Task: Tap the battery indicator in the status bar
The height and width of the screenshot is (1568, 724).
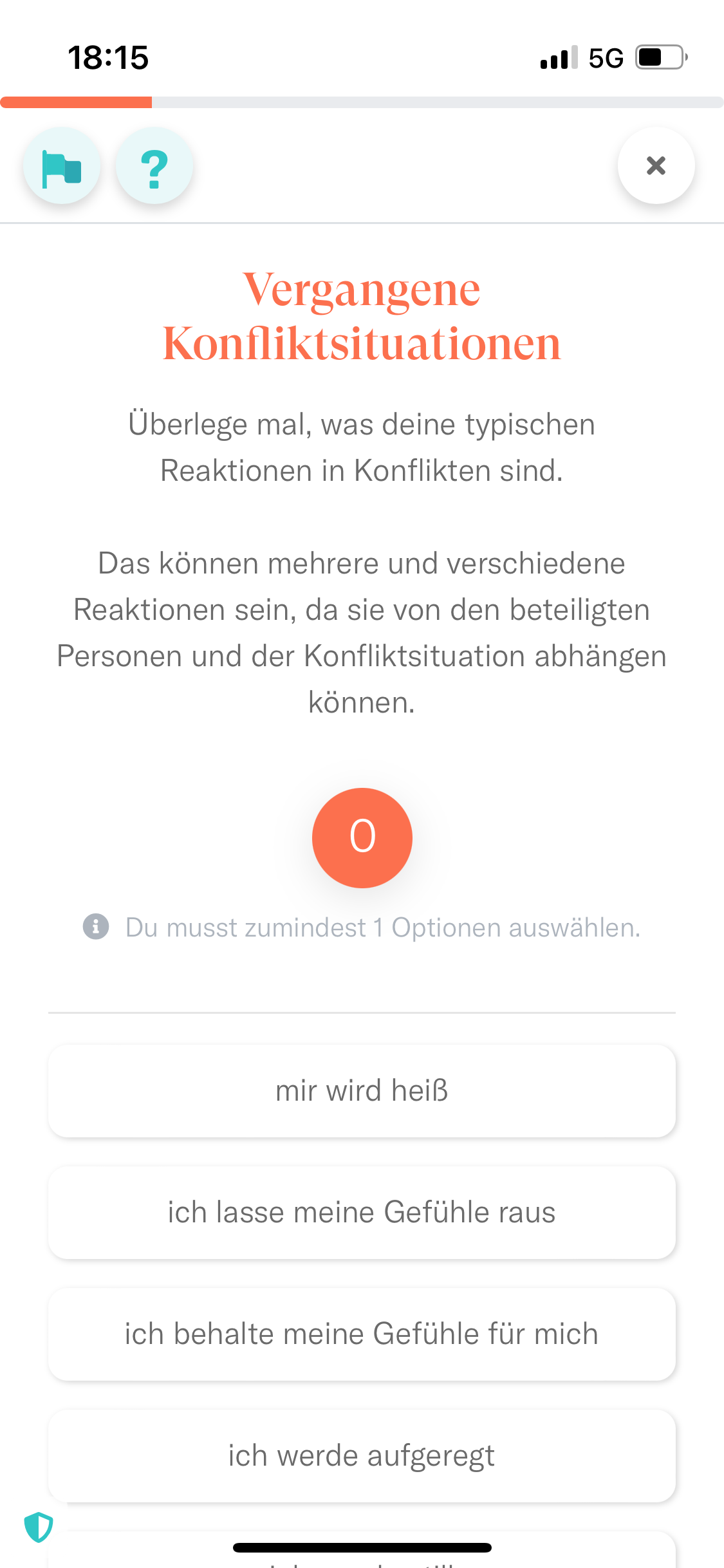Action: click(x=658, y=57)
